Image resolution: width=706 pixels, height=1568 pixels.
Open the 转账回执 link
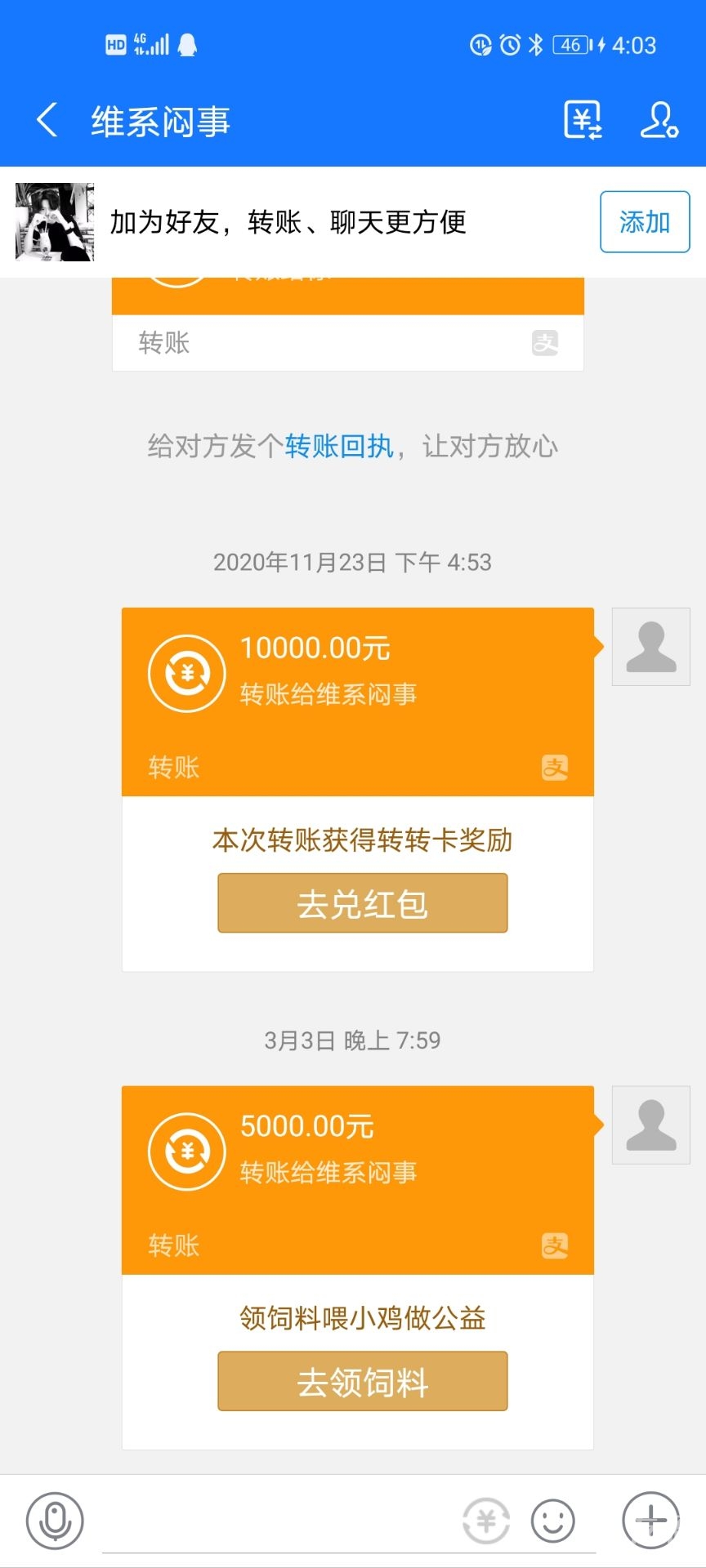(x=339, y=447)
